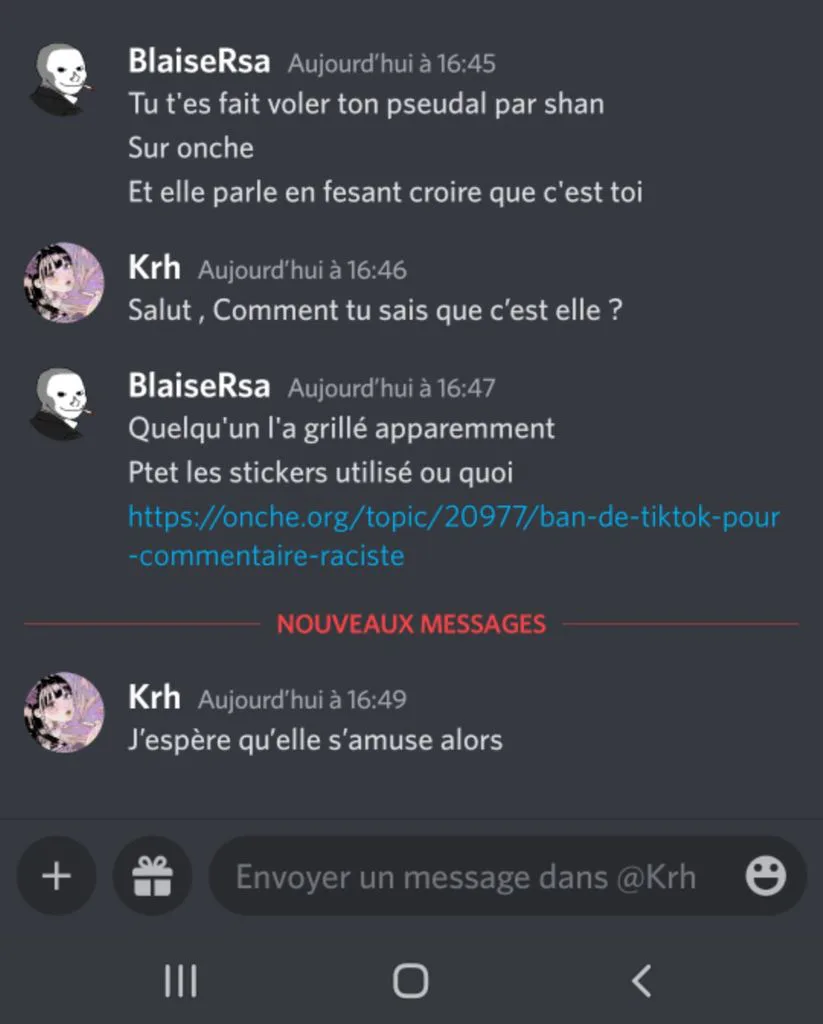Tap the username BlaiseRsa at 16:47

[x=199, y=385]
